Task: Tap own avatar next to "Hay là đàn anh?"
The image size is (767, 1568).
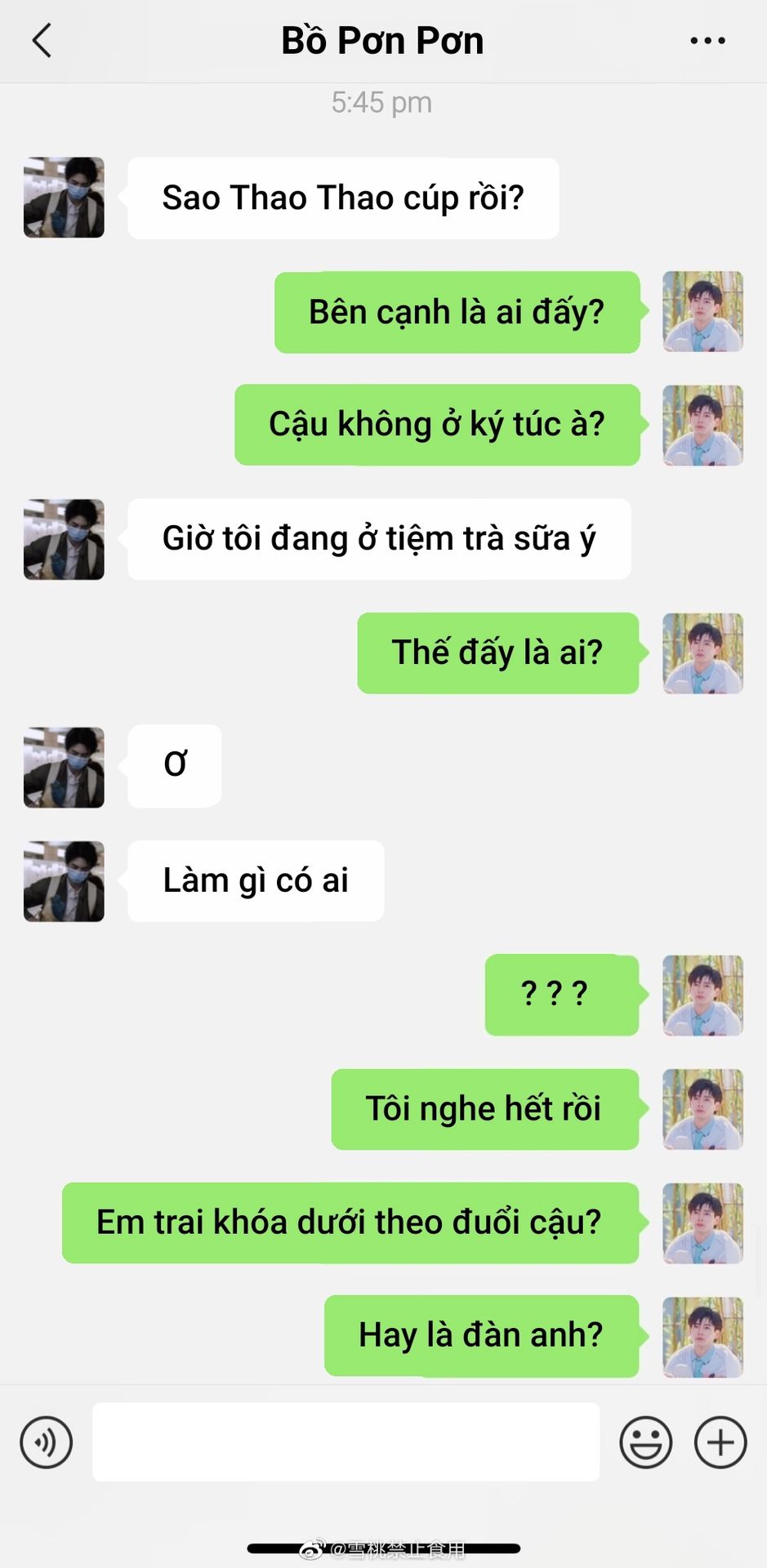Action: click(702, 1337)
